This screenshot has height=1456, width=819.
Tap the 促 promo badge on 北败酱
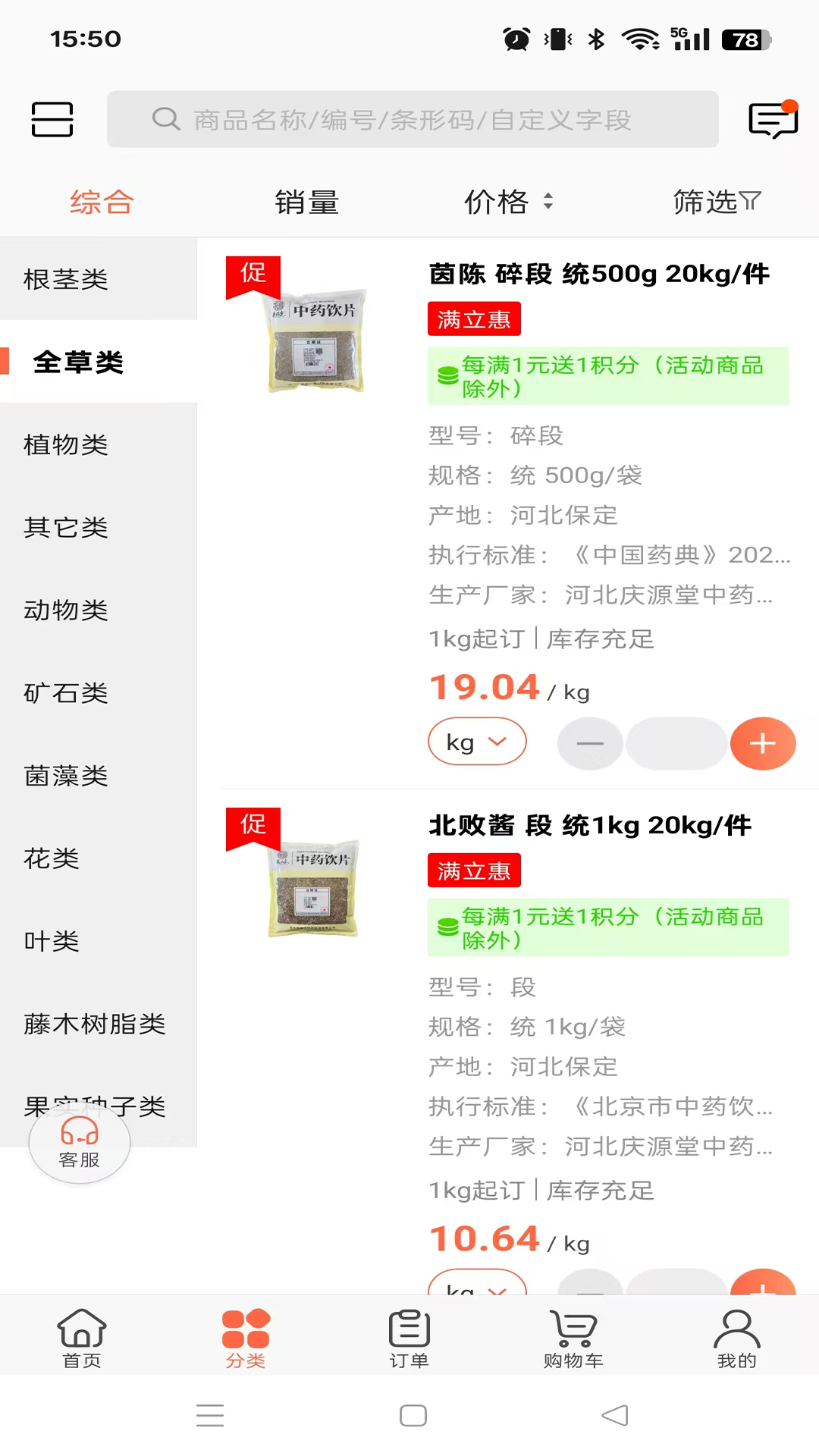point(253,826)
